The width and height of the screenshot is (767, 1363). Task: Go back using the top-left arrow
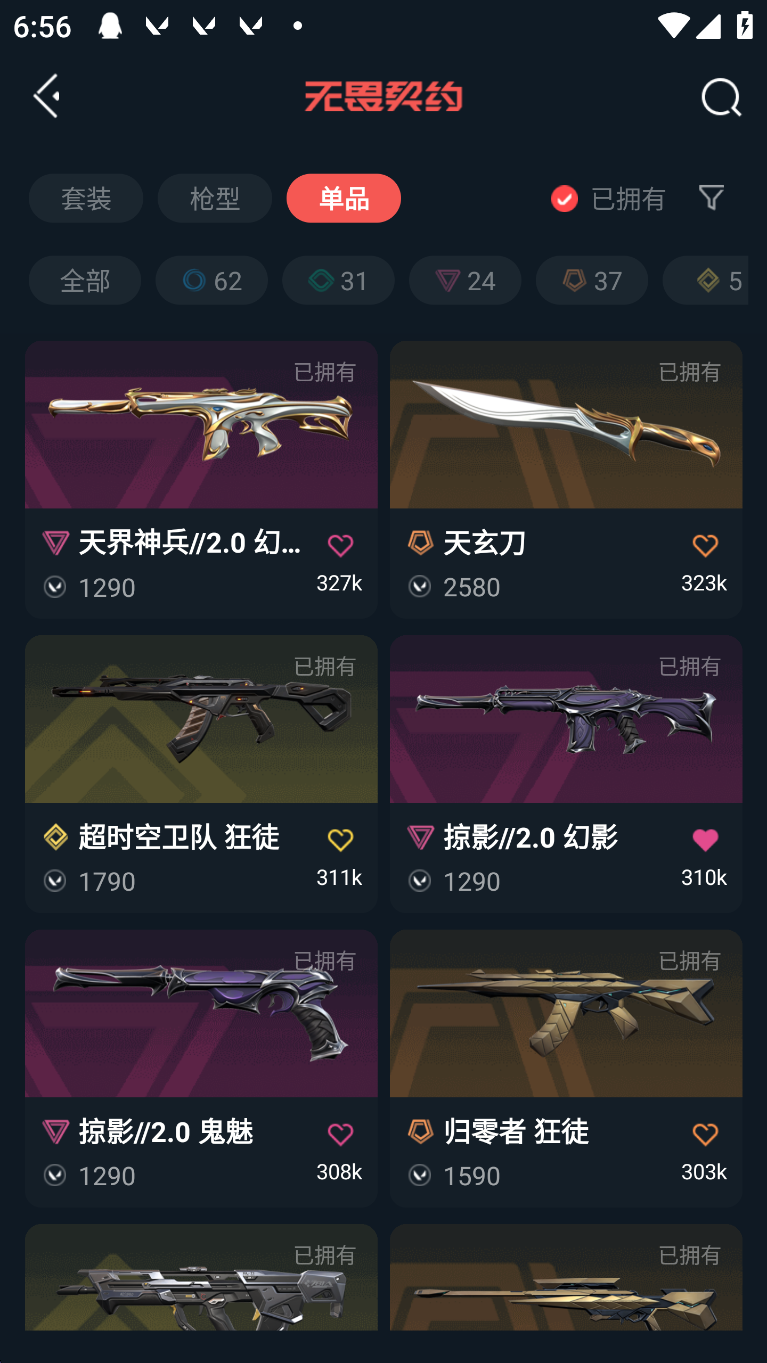47,96
